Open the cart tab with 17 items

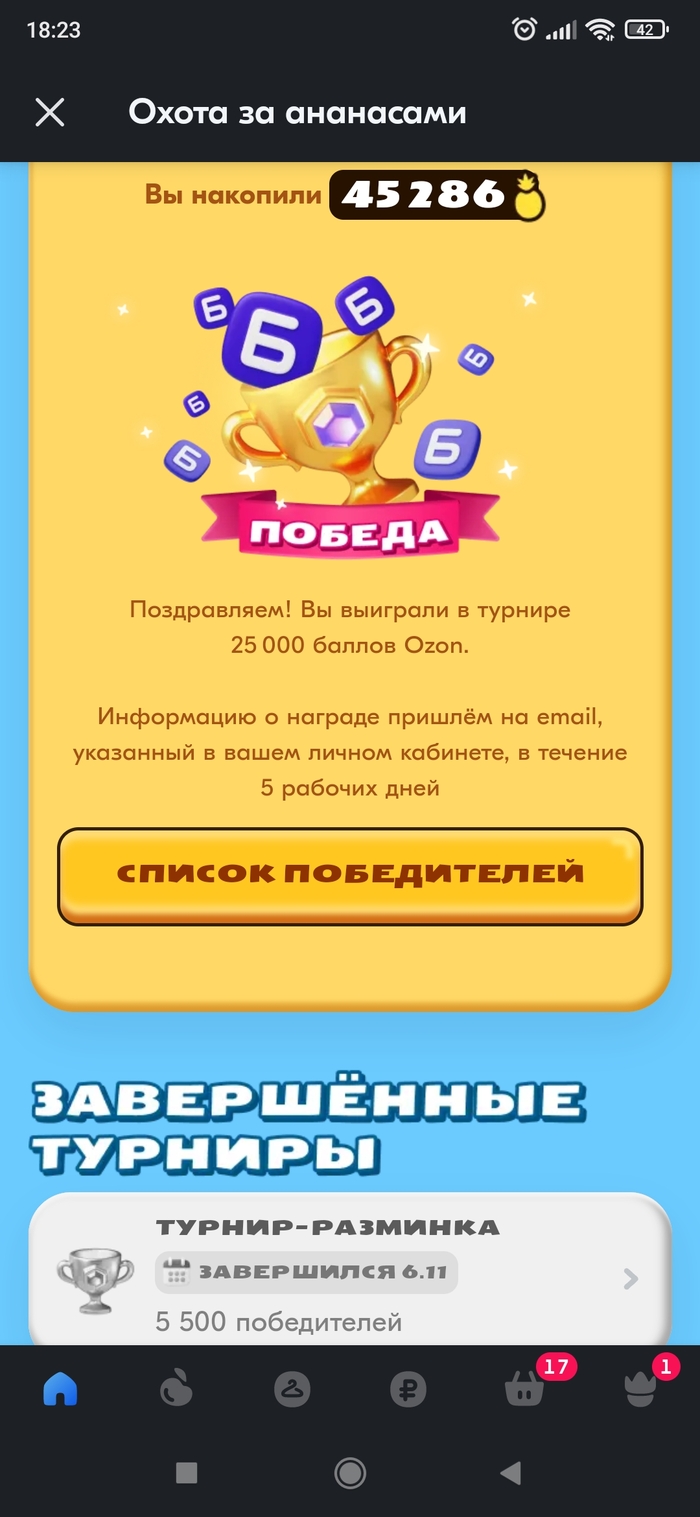pyautogui.click(x=525, y=1390)
